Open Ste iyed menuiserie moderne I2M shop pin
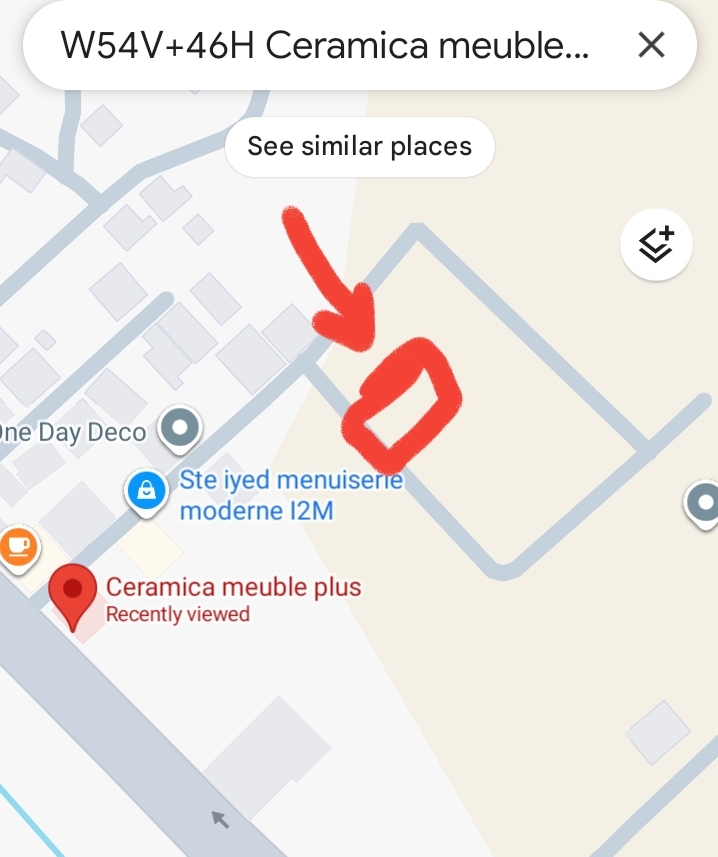718x857 pixels. pos(146,491)
